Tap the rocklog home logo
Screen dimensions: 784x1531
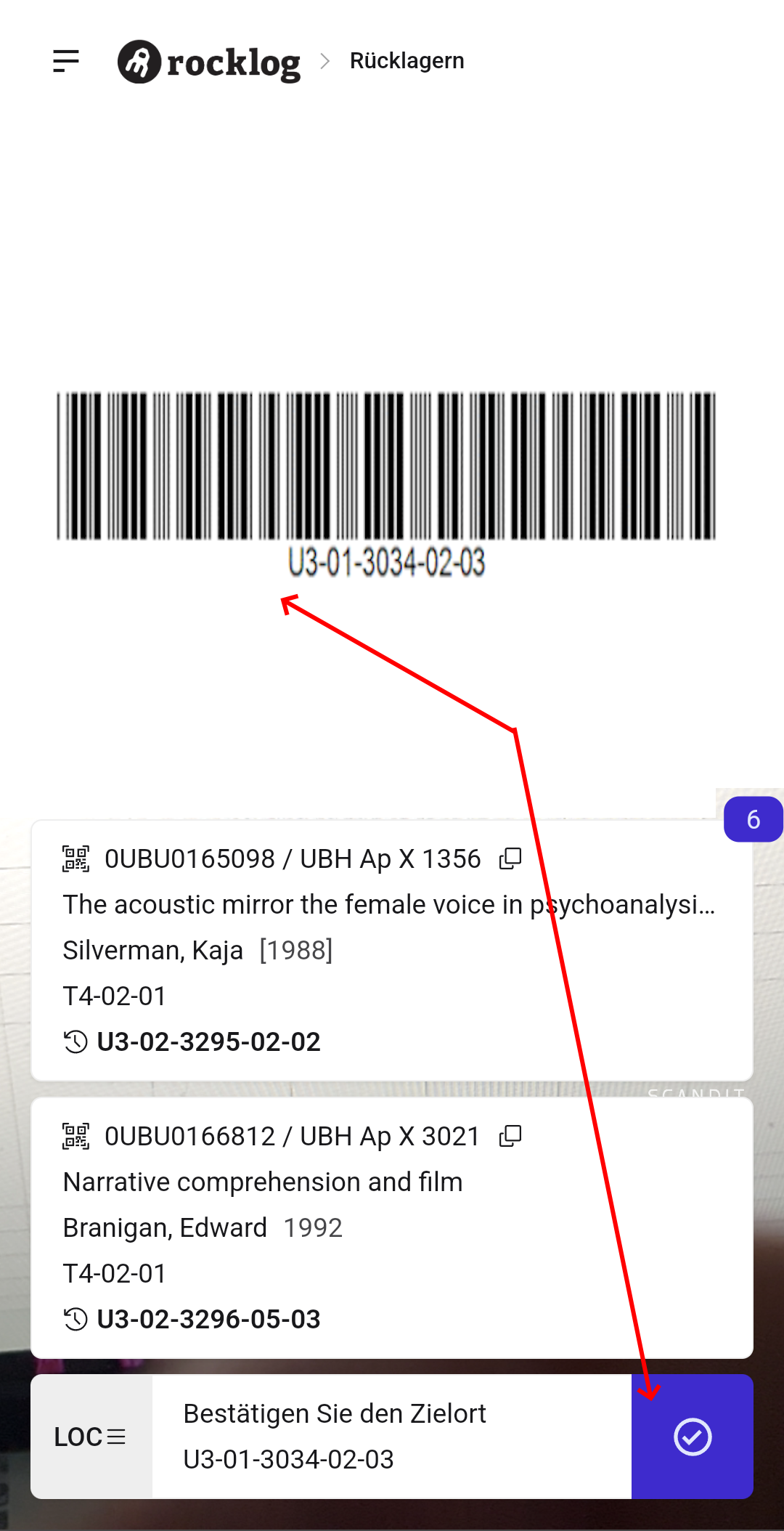tap(209, 62)
